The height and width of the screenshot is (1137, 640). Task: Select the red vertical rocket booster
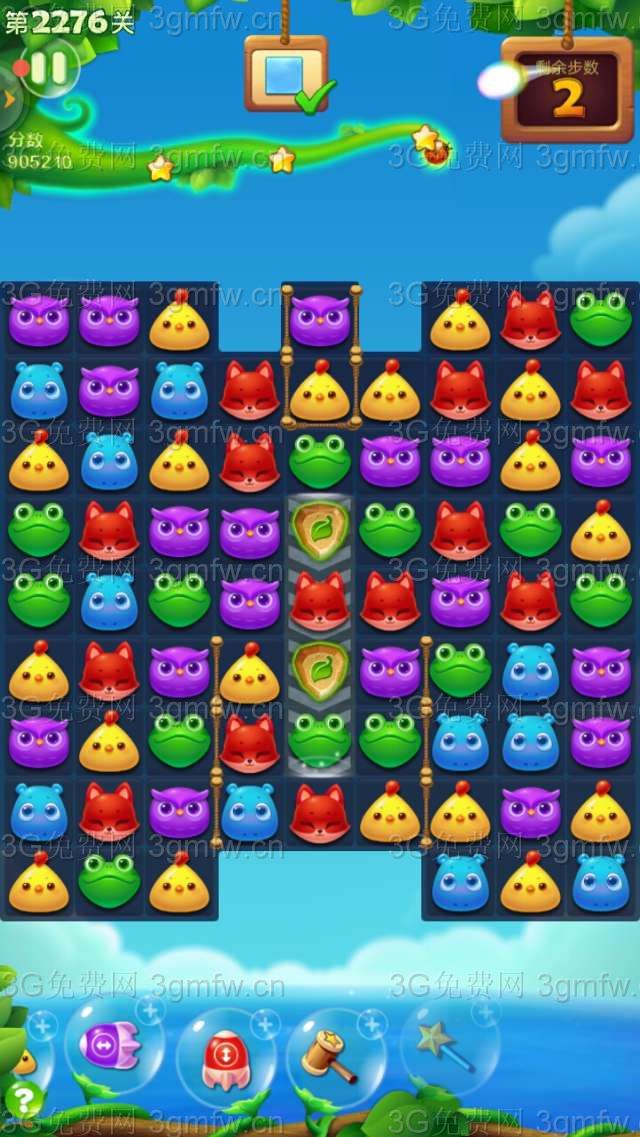[x=227, y=1059]
